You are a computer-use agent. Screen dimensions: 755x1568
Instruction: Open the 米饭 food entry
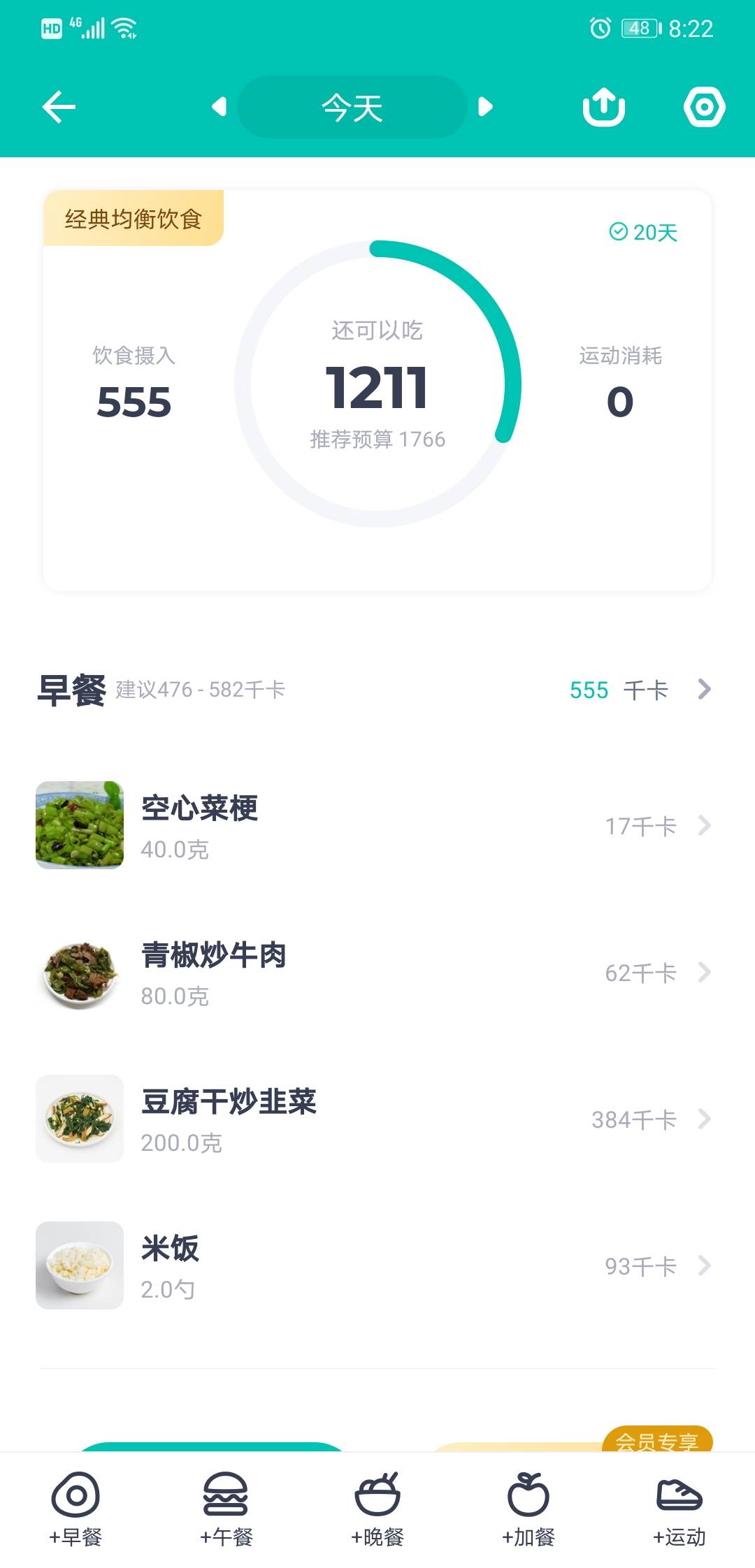coord(373,1266)
